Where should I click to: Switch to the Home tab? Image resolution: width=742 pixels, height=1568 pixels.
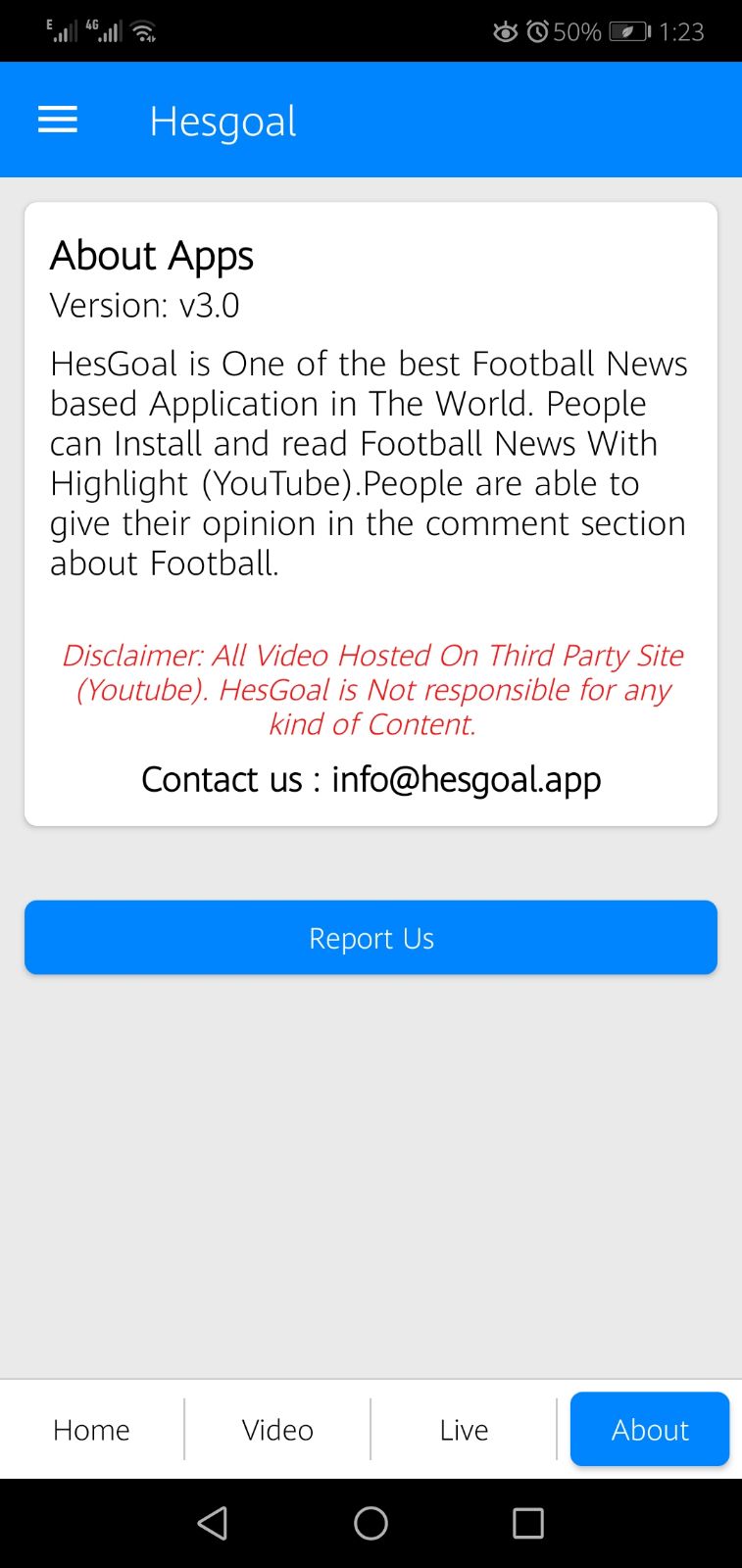click(91, 1430)
